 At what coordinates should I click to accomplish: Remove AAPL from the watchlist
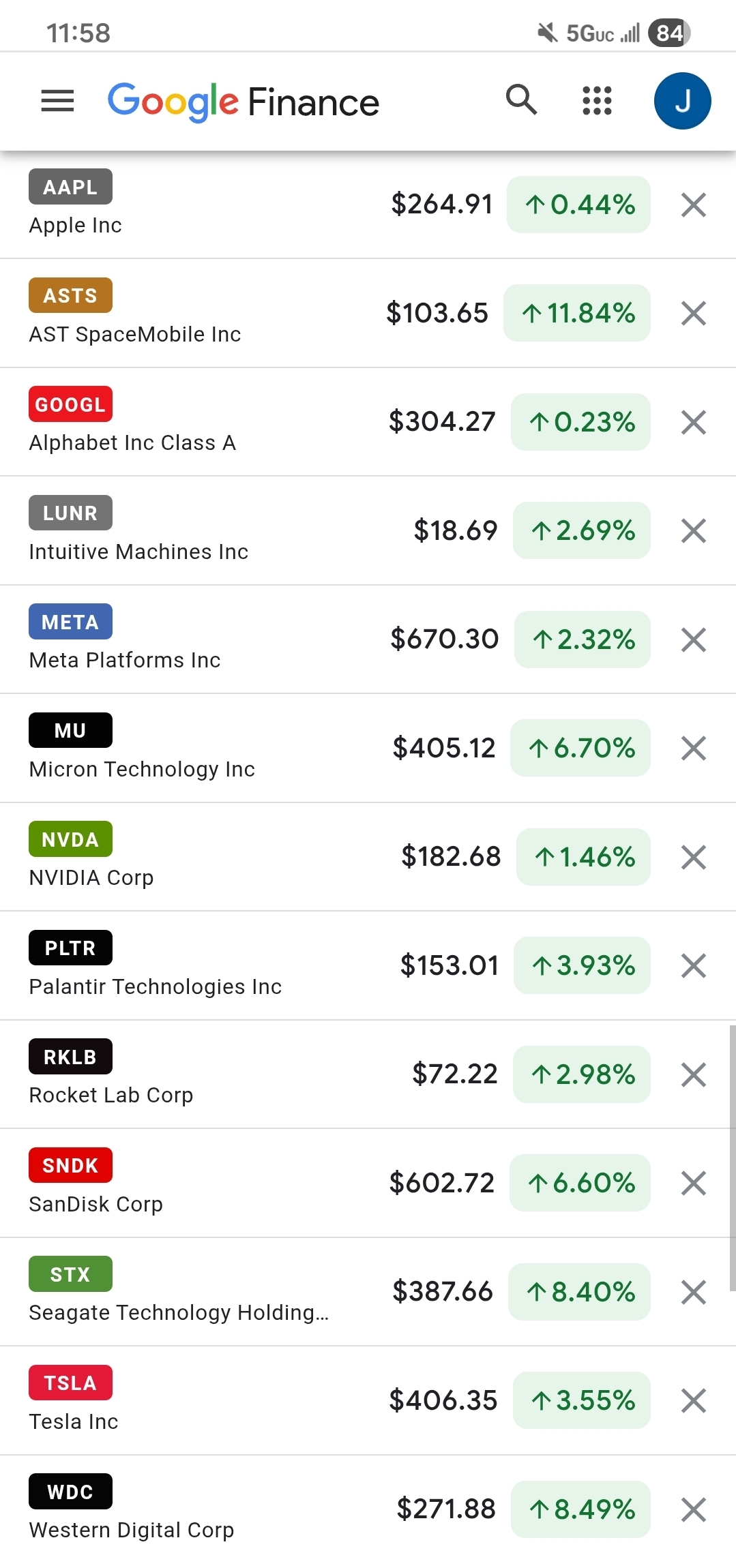pos(693,205)
